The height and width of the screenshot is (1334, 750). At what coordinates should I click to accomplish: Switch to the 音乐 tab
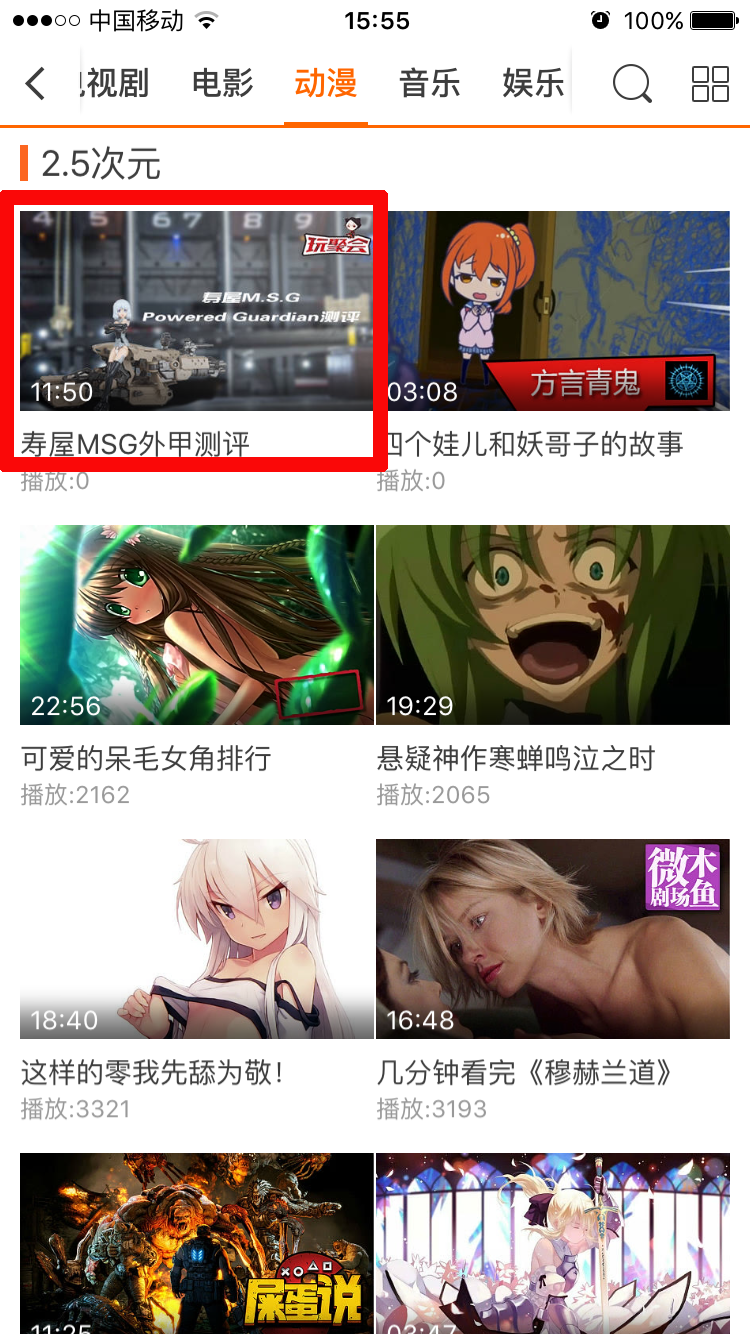click(x=429, y=84)
